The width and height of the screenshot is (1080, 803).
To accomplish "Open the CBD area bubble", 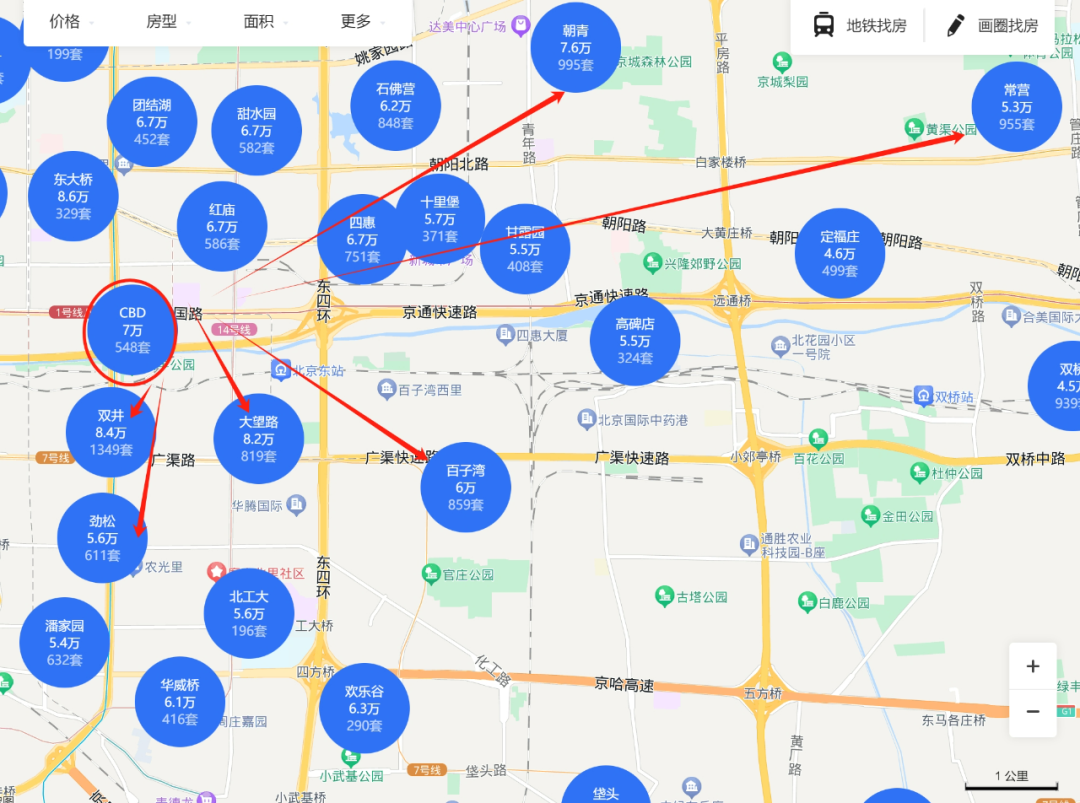I will point(132,330).
